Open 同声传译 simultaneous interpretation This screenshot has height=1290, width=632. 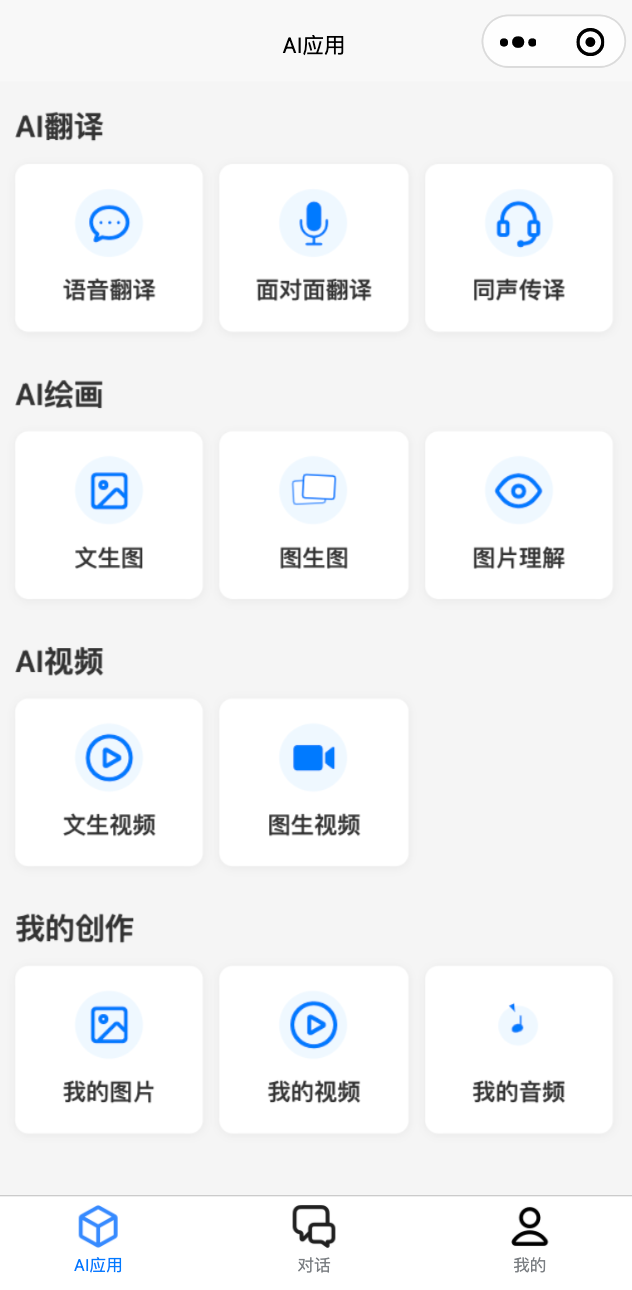click(x=519, y=248)
